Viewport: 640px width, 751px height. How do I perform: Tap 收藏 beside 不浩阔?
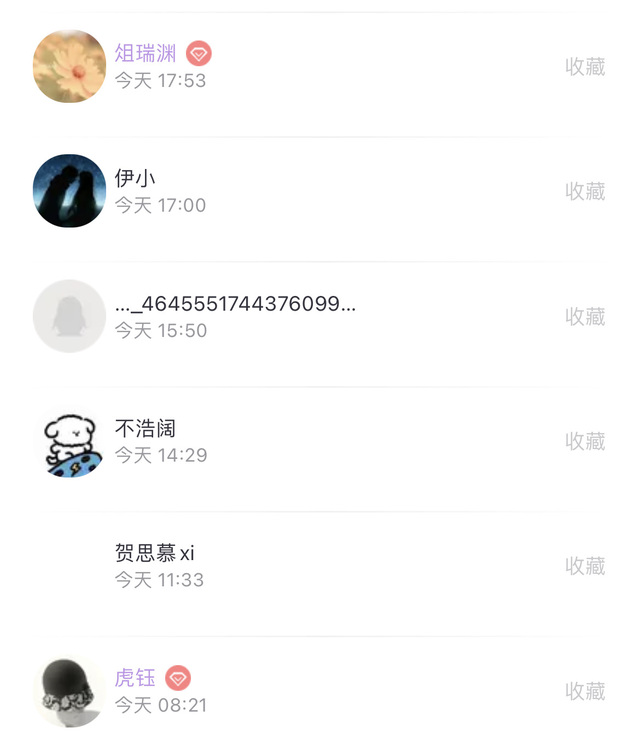coord(585,441)
